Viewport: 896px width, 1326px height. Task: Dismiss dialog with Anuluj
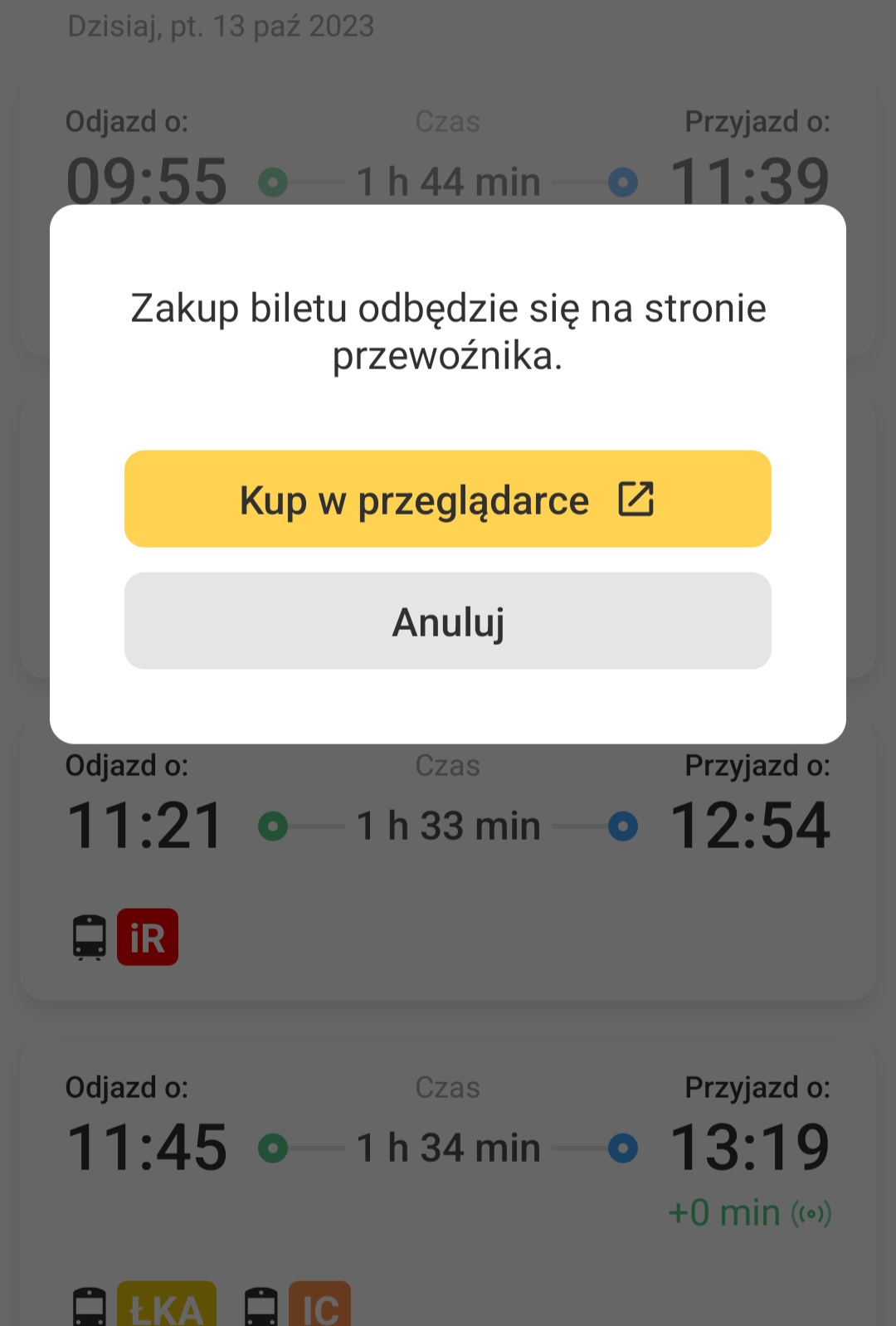[x=447, y=621]
